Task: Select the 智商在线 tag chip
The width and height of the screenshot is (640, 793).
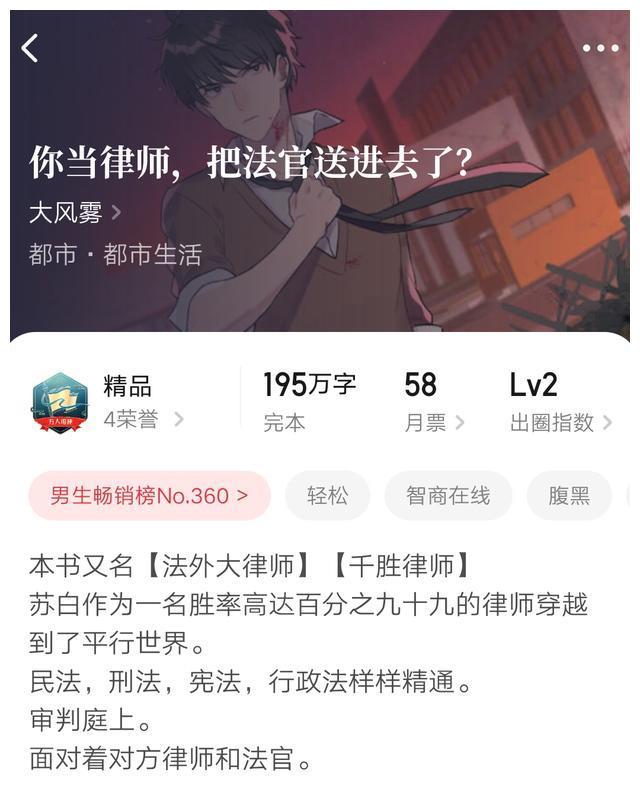Action: pos(448,495)
